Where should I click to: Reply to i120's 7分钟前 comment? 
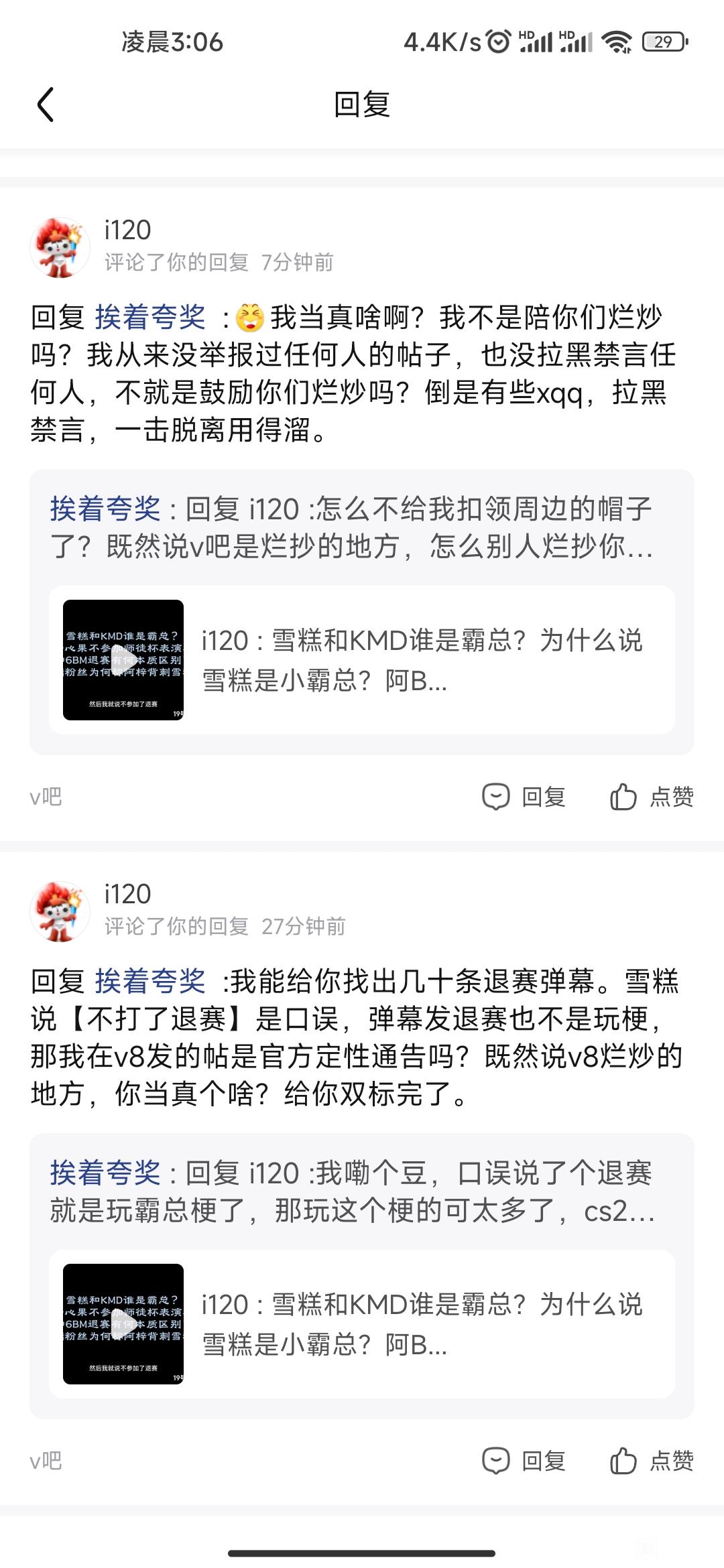point(524,797)
